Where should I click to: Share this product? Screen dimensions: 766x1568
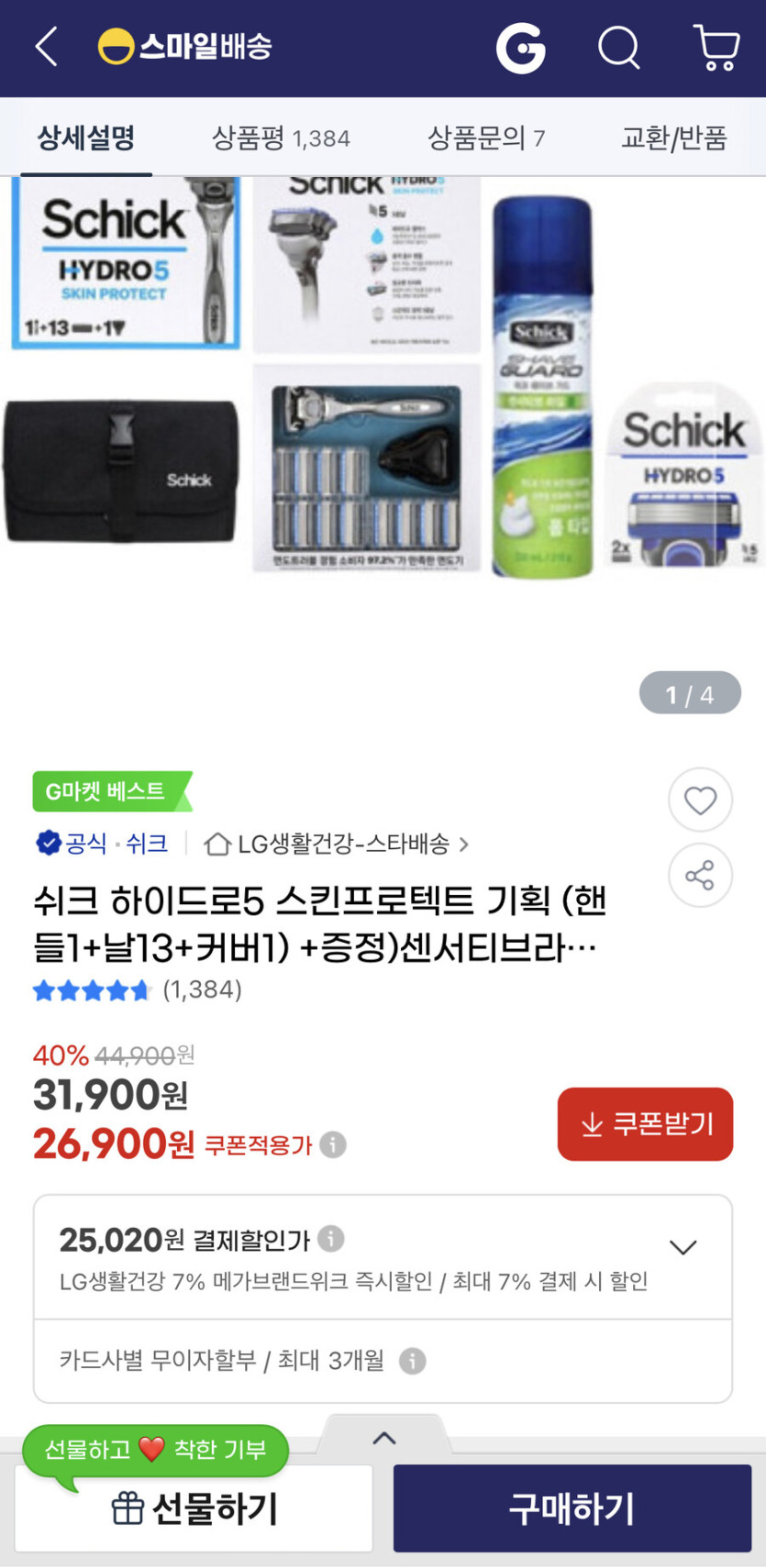(700, 876)
